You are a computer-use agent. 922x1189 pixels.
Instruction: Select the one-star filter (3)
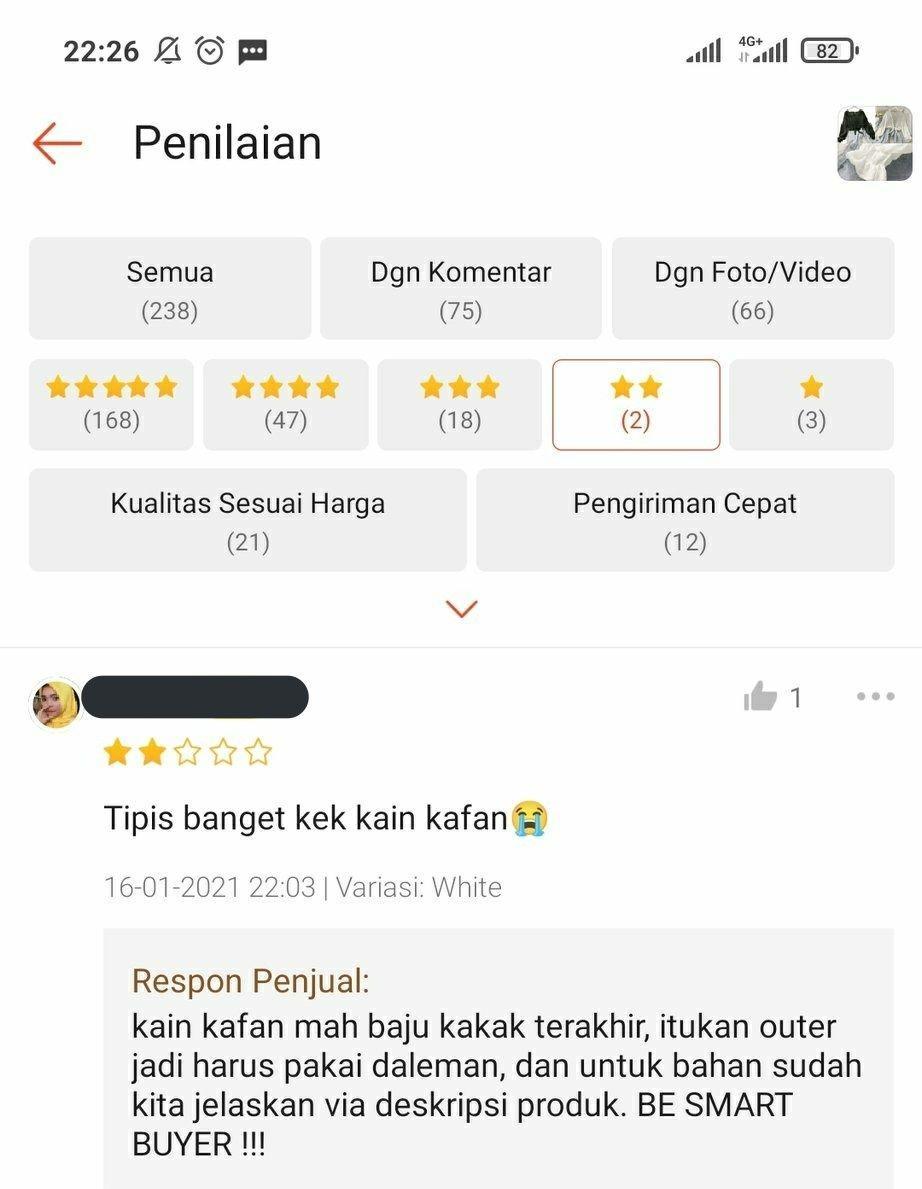pyautogui.click(x=811, y=404)
